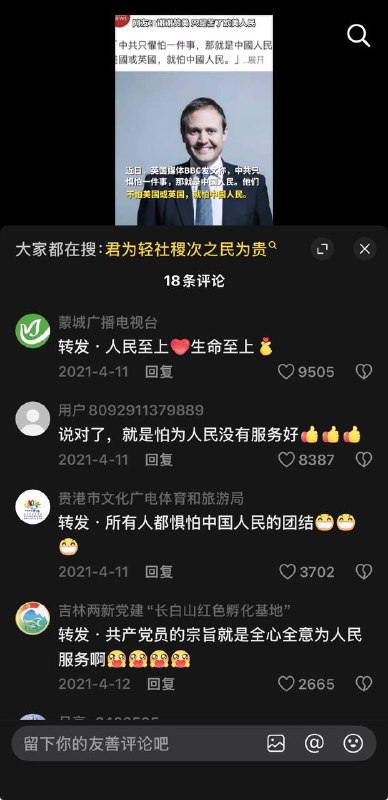This screenshot has width=388, height=800.
Task: Reply to 贵港市文化广电体育和旅游局's comment
Action: pyautogui.click(x=159, y=572)
